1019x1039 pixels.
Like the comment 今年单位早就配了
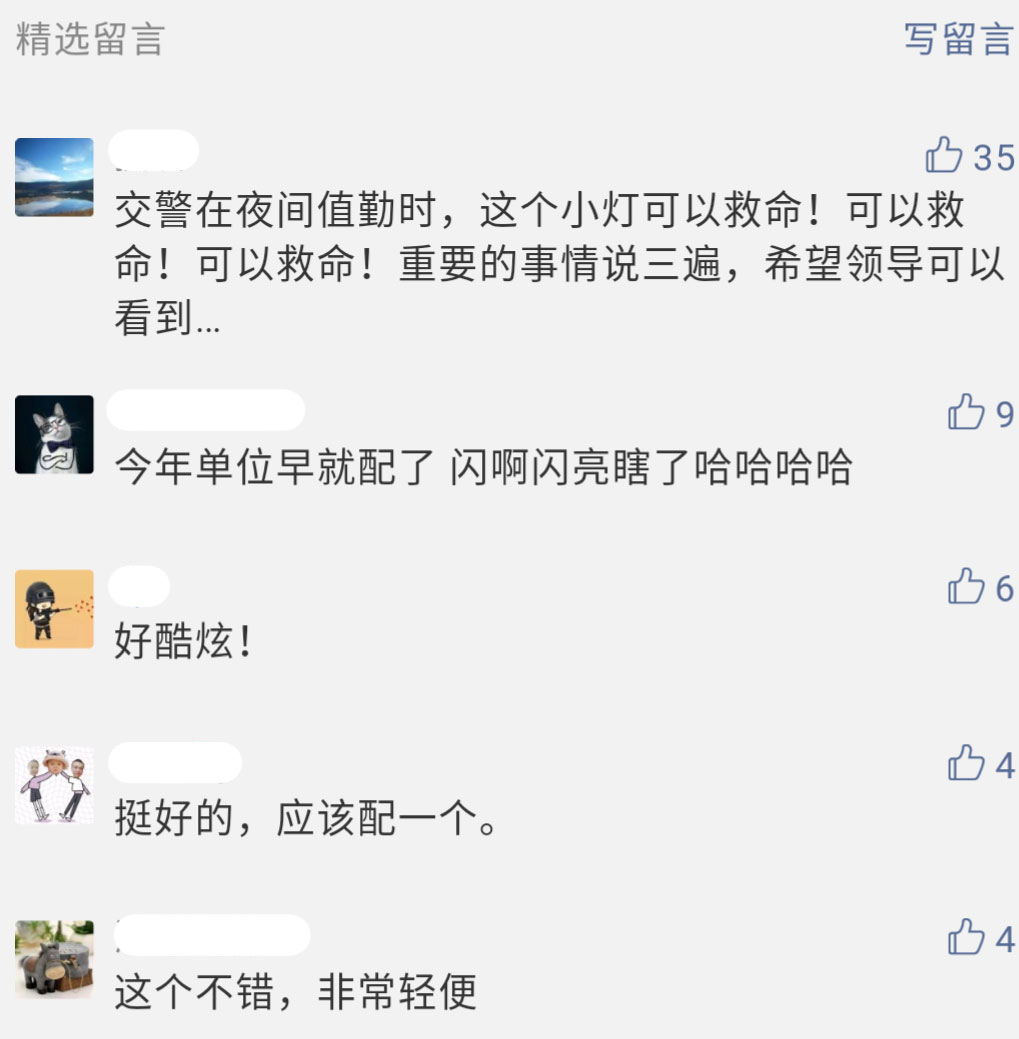966,412
